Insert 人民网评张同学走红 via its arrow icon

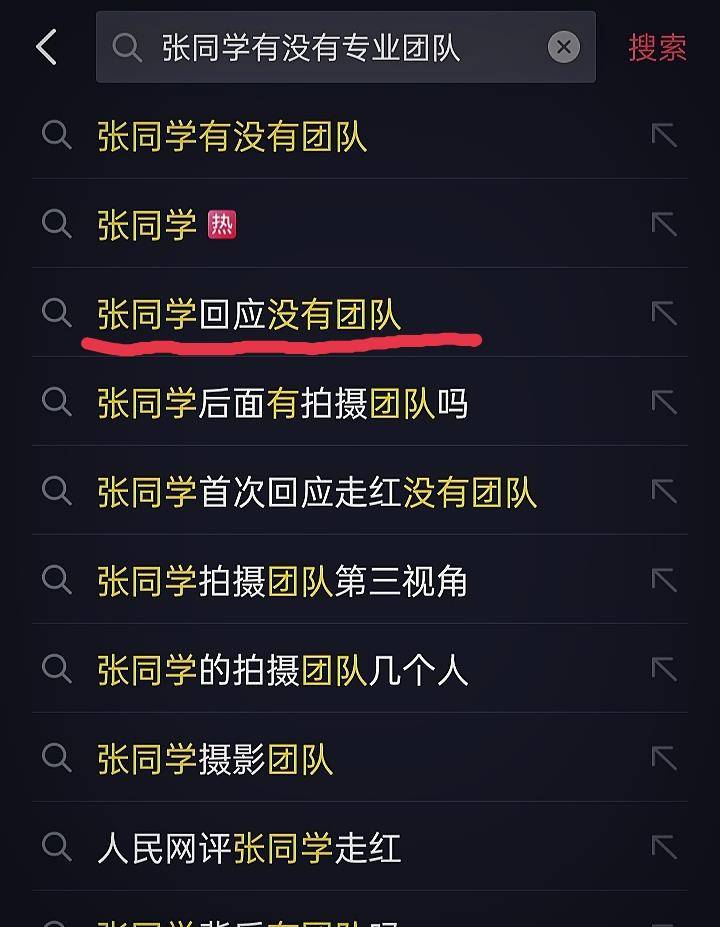(x=664, y=848)
